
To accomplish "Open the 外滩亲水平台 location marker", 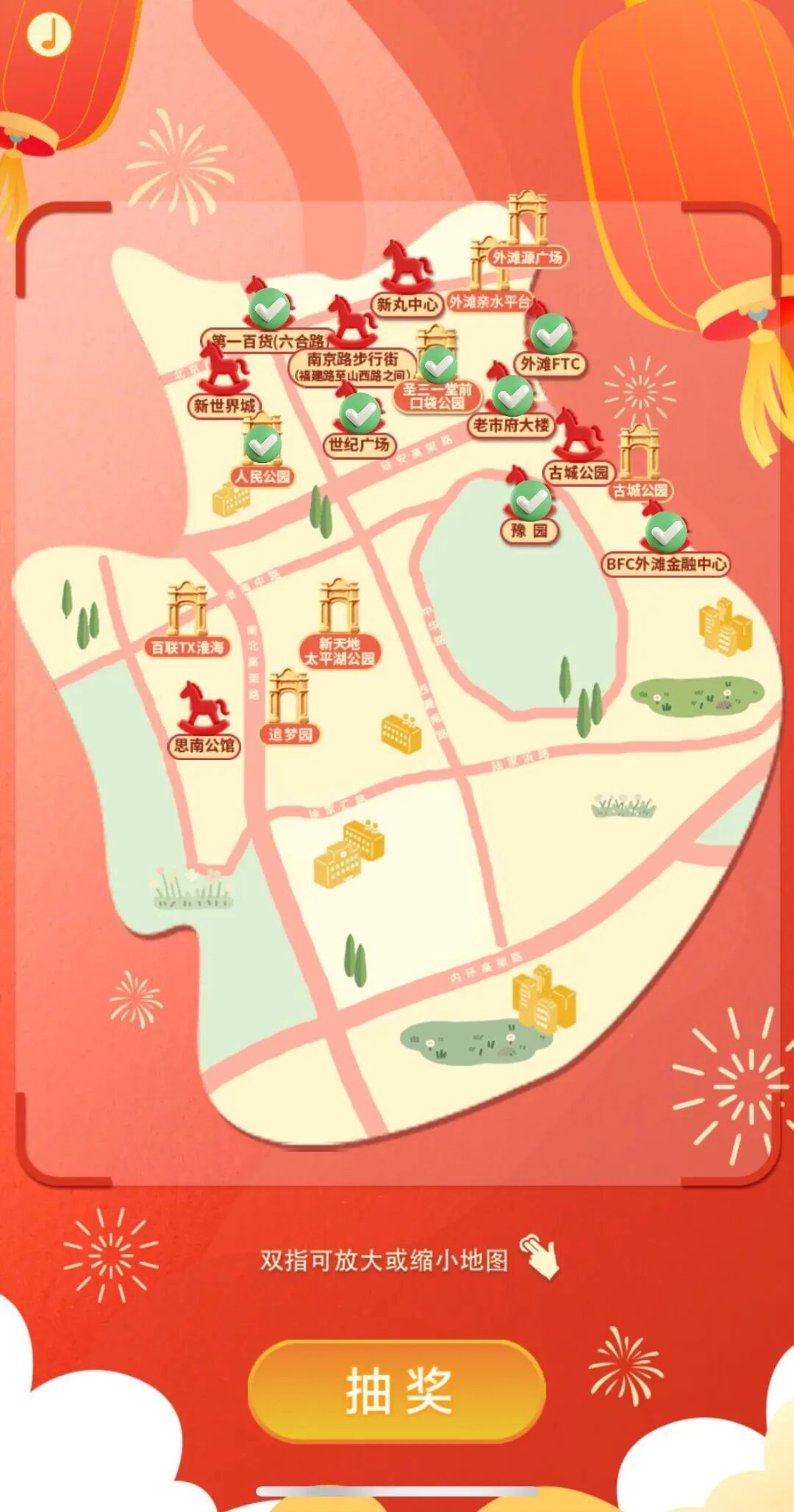I will [x=489, y=301].
